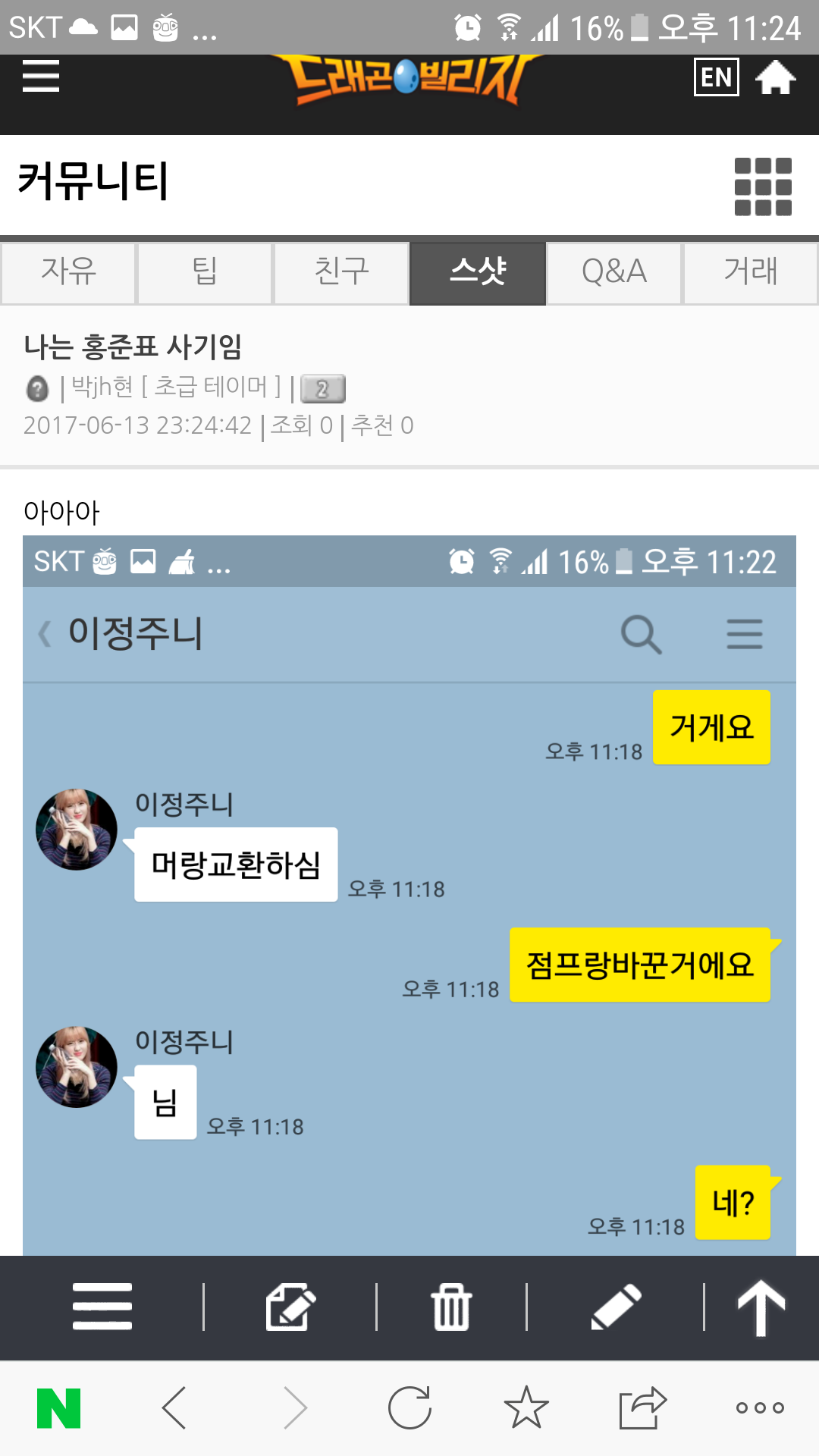Edit this post via the compose-square icon
Screen dimensions: 819x1456
290,1307
